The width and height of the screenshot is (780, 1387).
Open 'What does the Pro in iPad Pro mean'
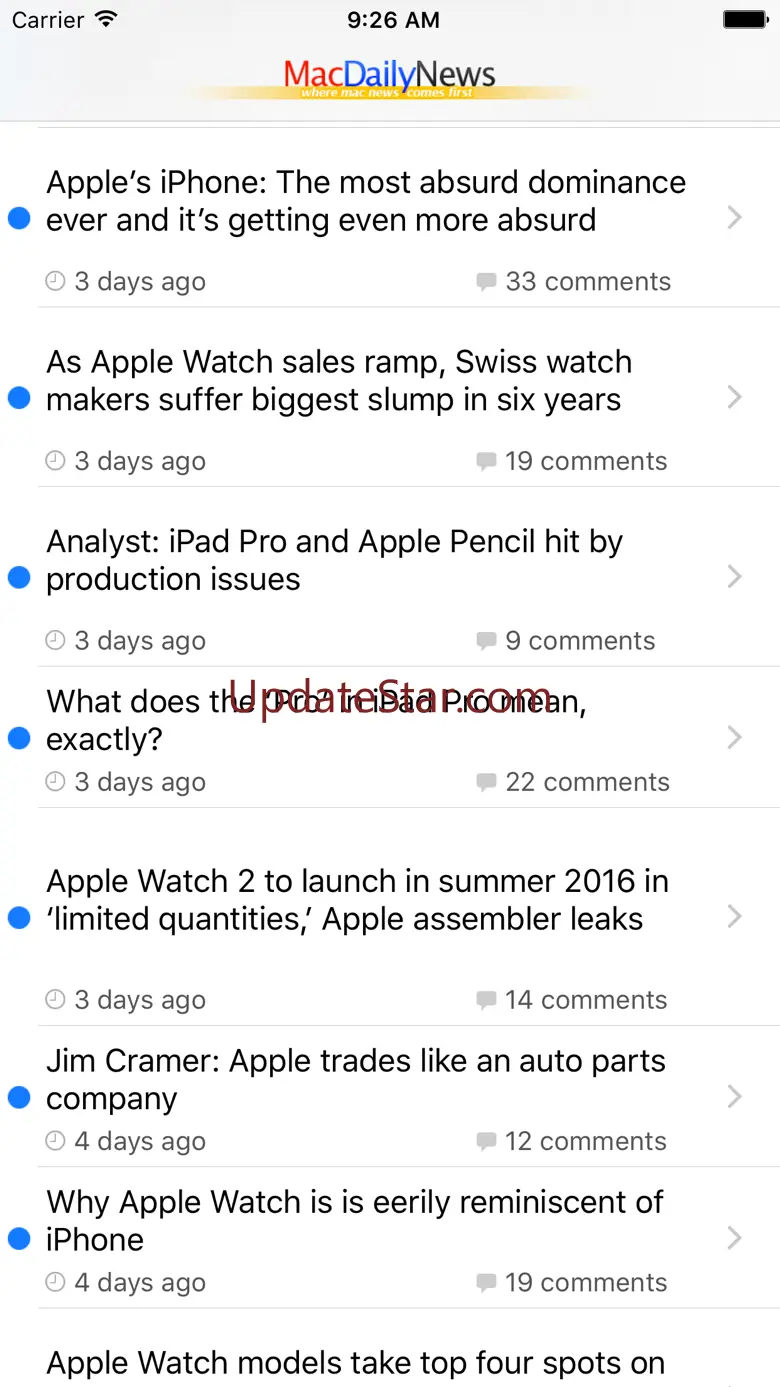(316, 720)
